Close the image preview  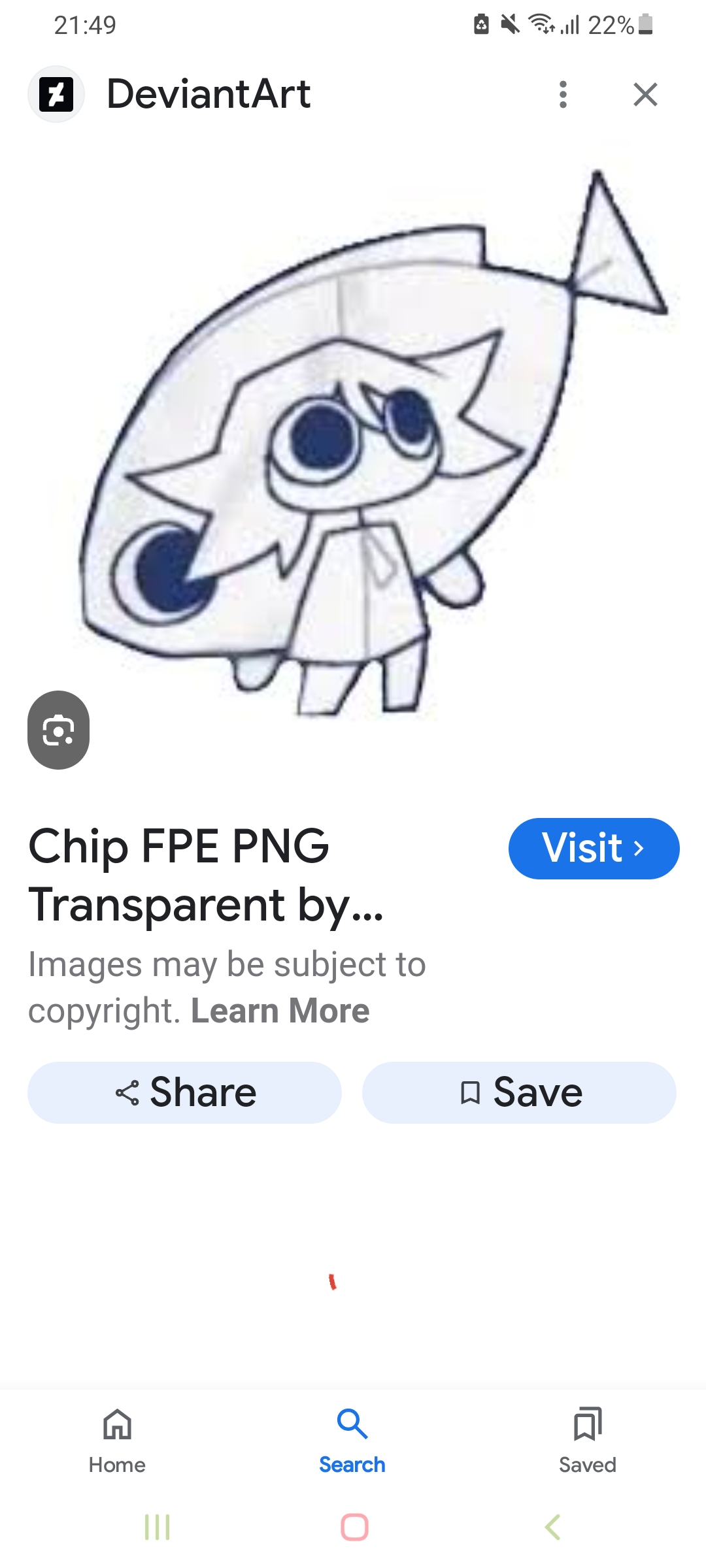pyautogui.click(x=645, y=95)
